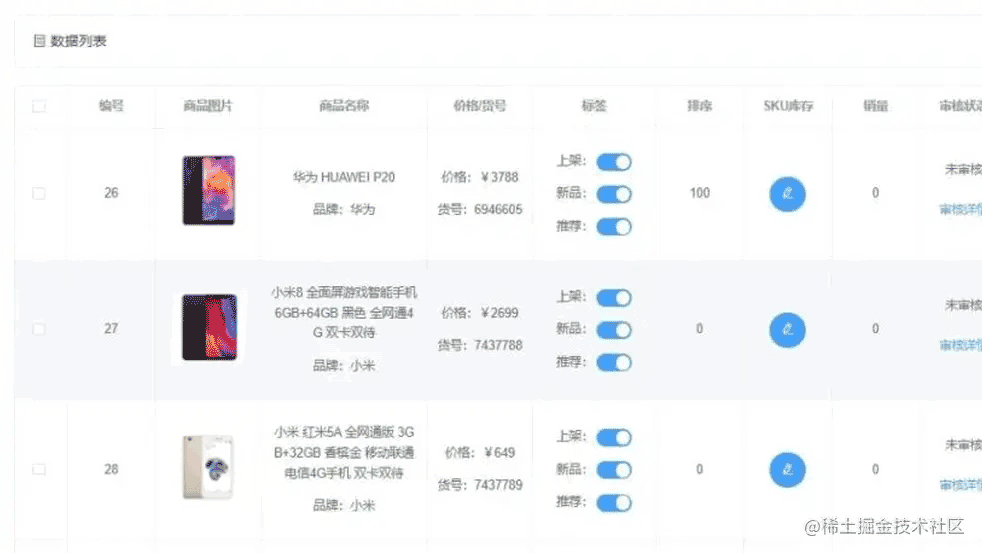
Task: Open 审核详情 link for product 26
Action: [x=960, y=210]
